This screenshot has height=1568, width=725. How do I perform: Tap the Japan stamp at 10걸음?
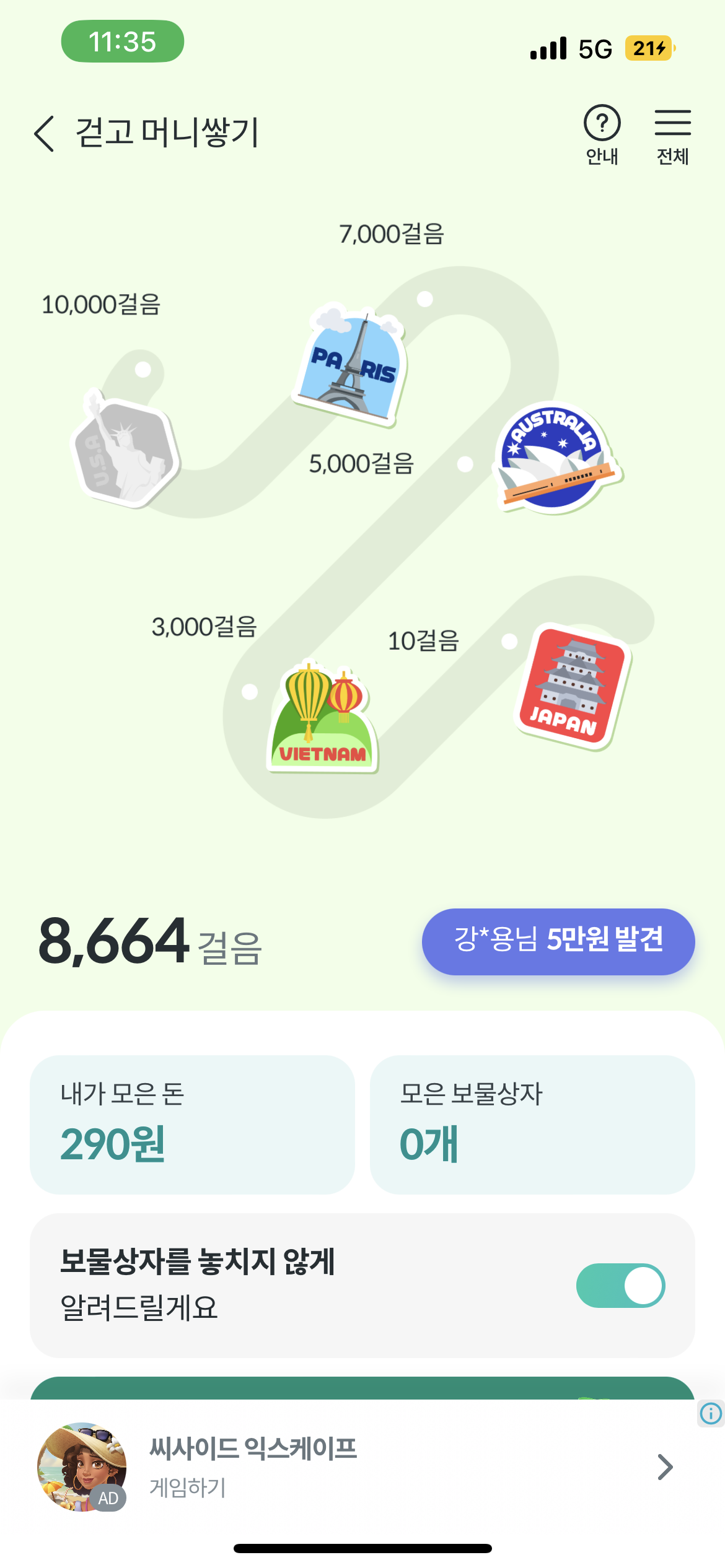(x=572, y=686)
